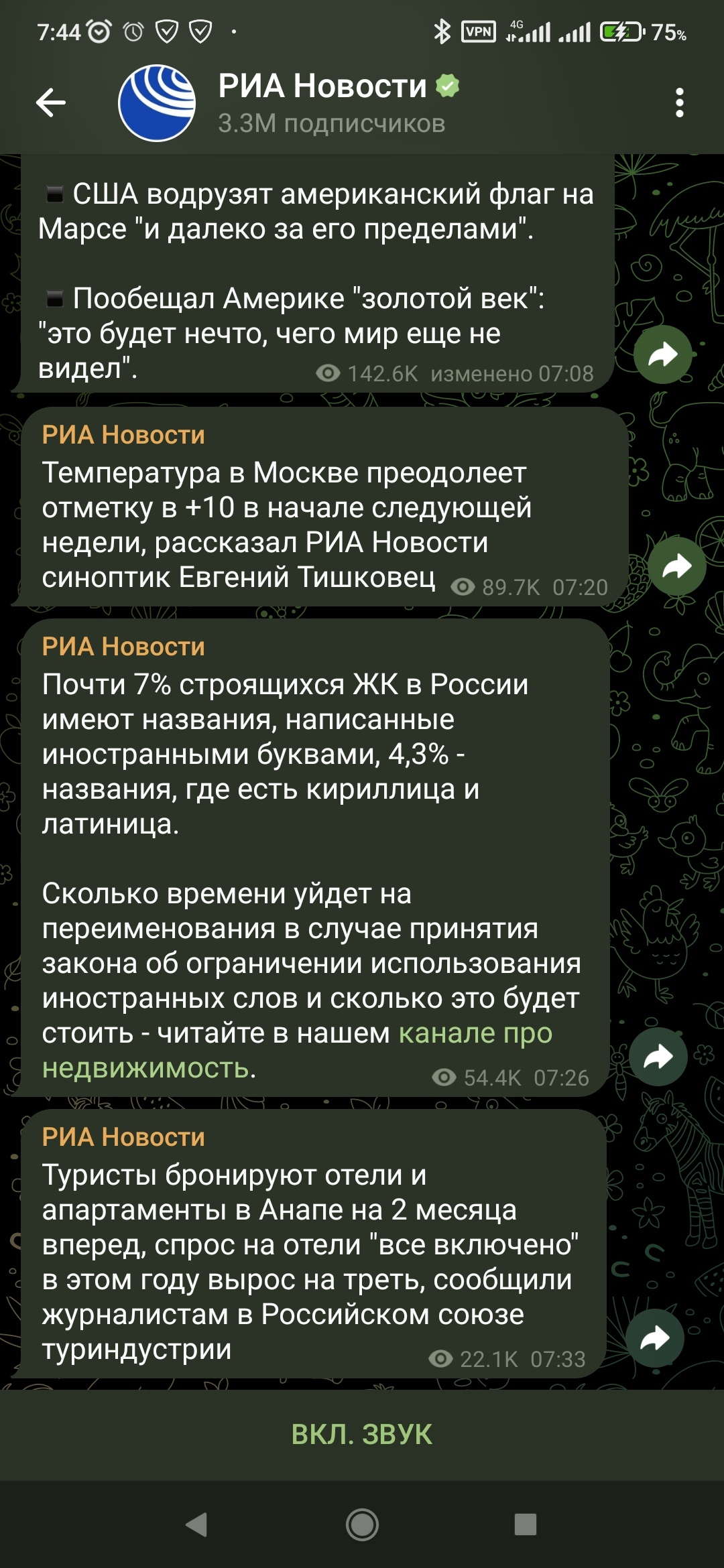
Task: Open recent apps from the navigation bar
Action: pyautogui.click(x=525, y=1525)
